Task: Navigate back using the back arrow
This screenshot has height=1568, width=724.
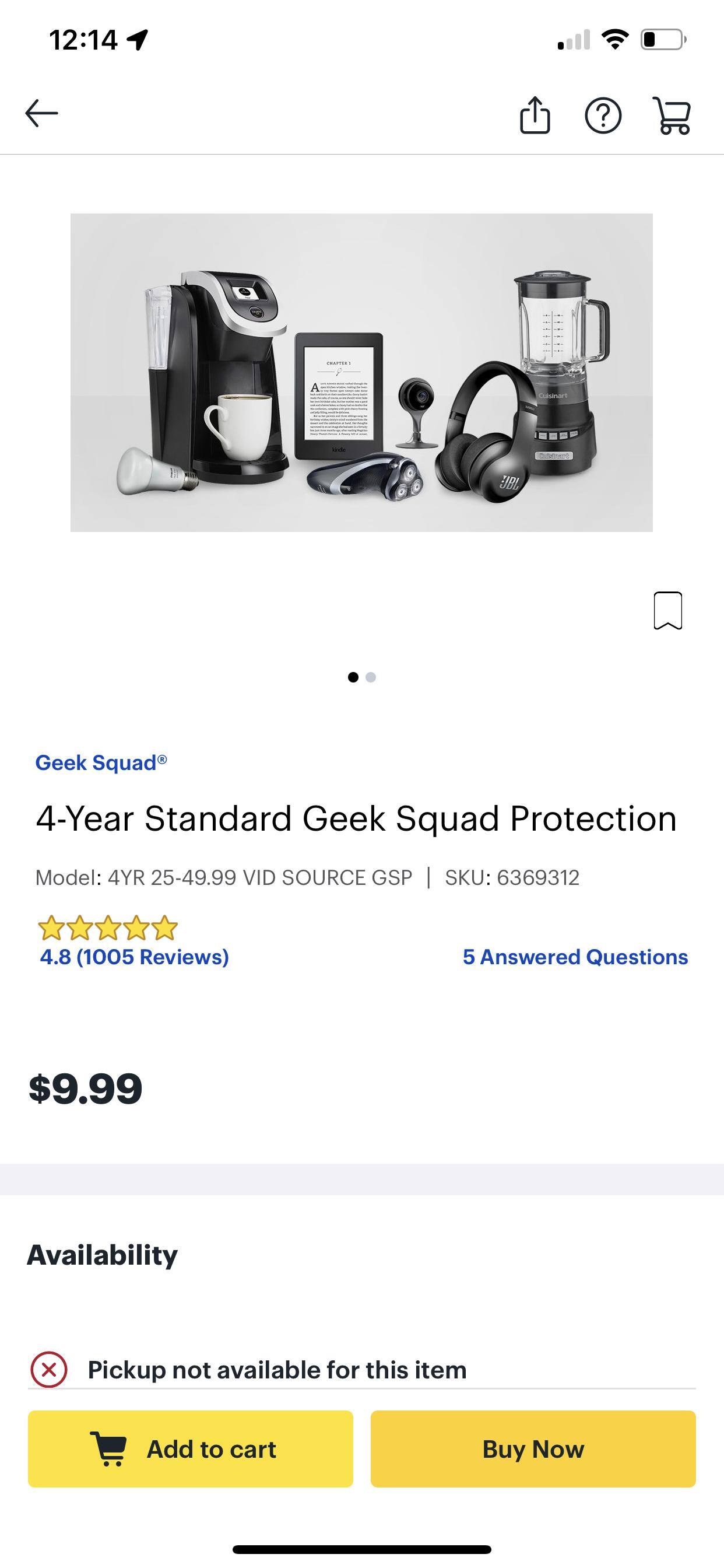Action: click(41, 114)
